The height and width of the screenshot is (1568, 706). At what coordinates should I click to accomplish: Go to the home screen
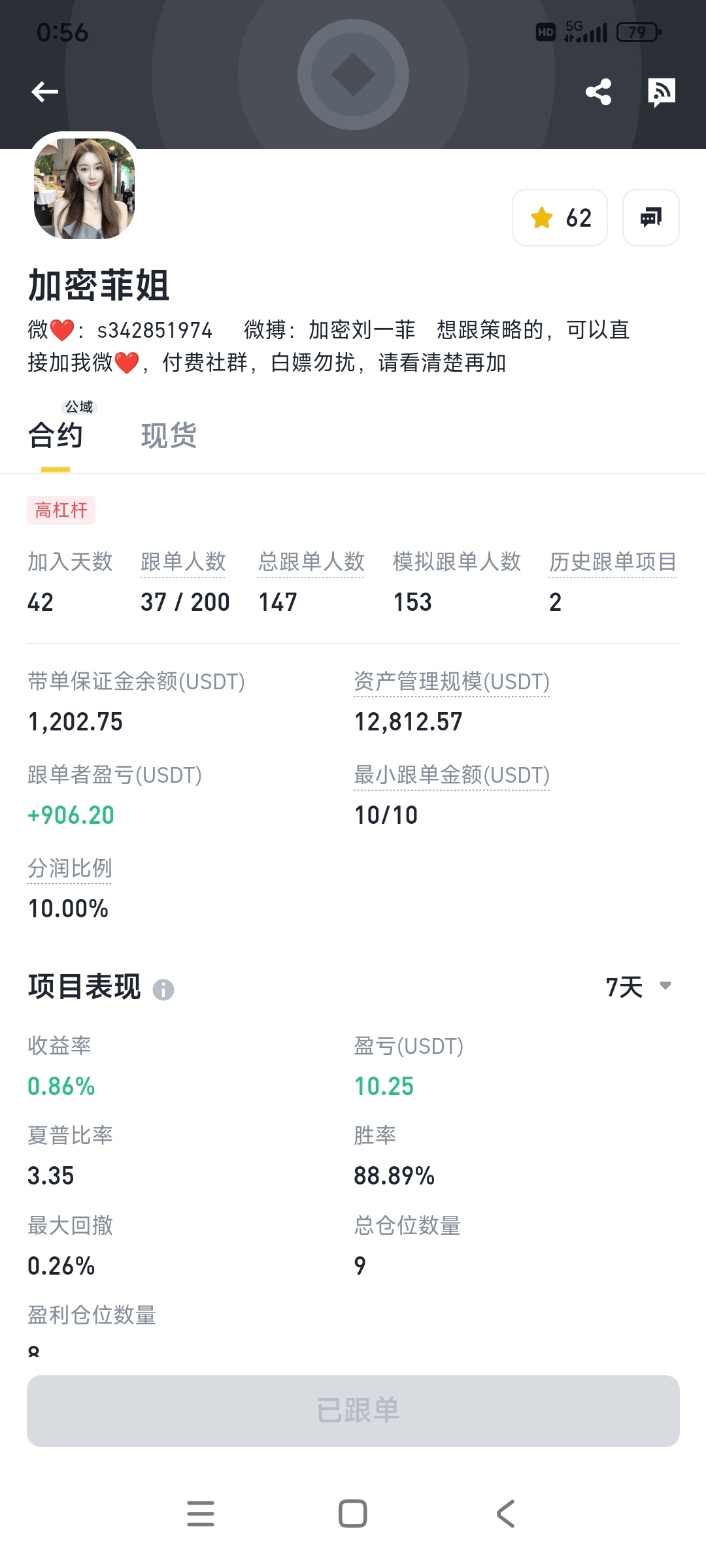coord(353,1514)
